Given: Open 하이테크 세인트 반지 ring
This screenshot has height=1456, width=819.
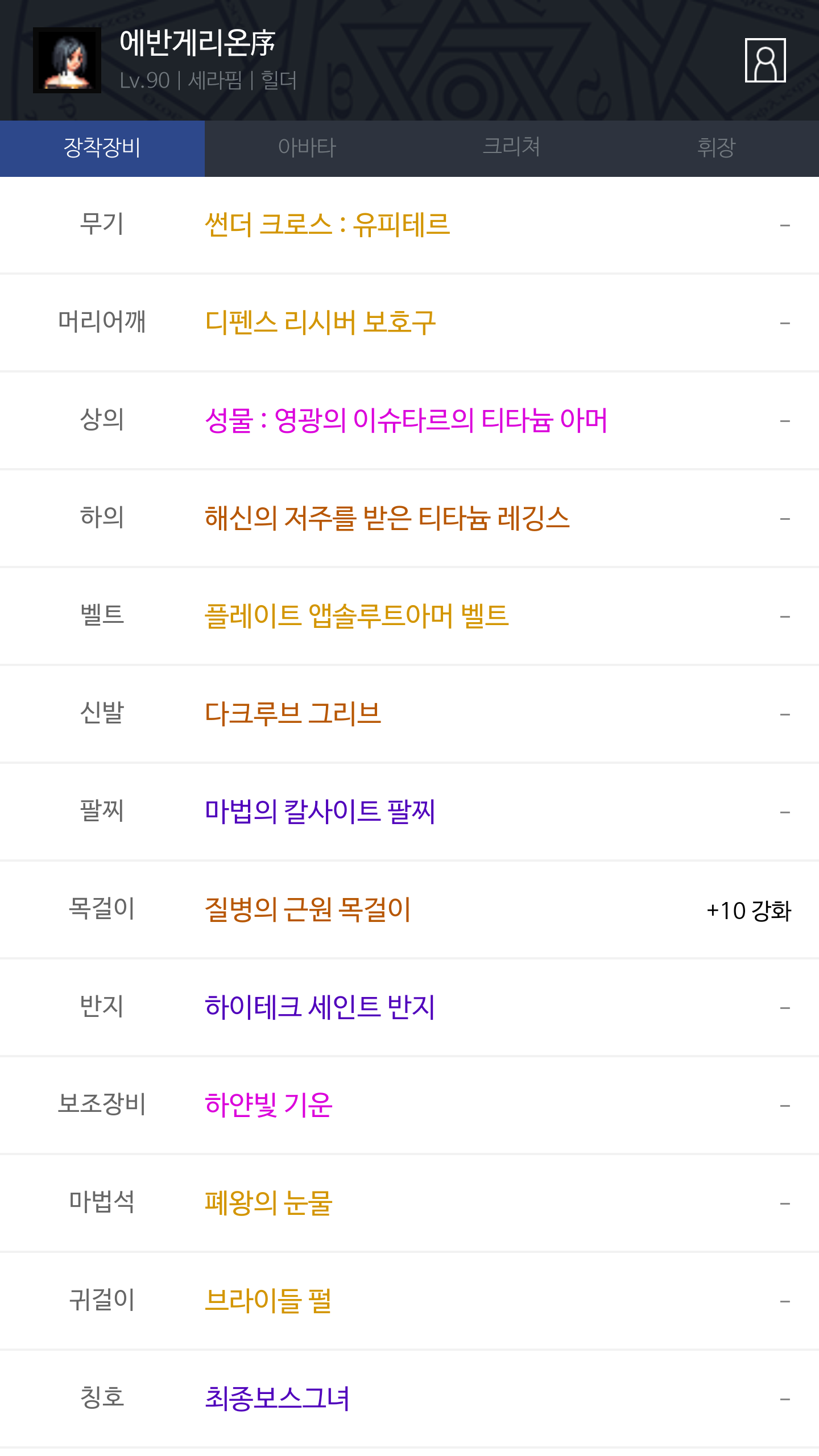Looking at the screenshot, I should point(409,1008).
